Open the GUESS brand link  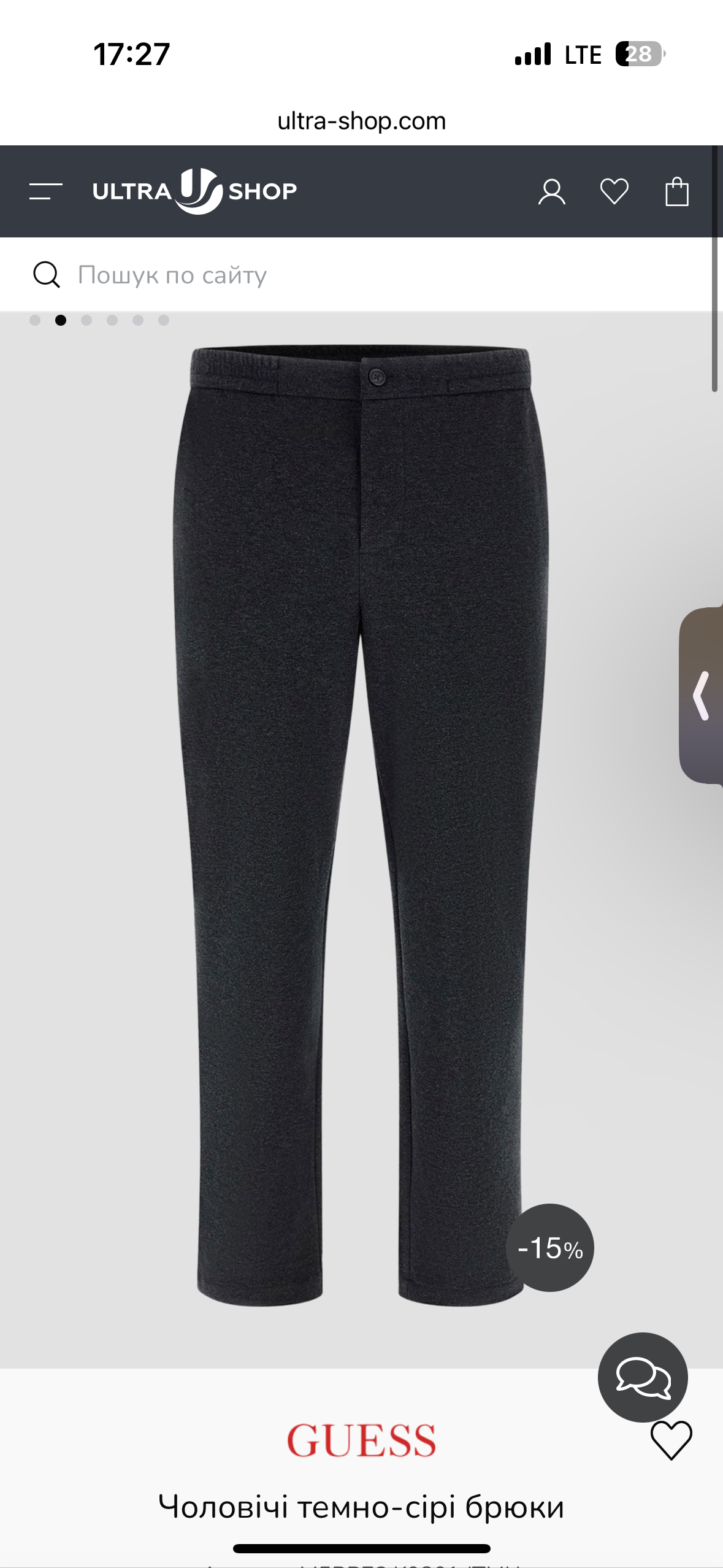[361, 1441]
